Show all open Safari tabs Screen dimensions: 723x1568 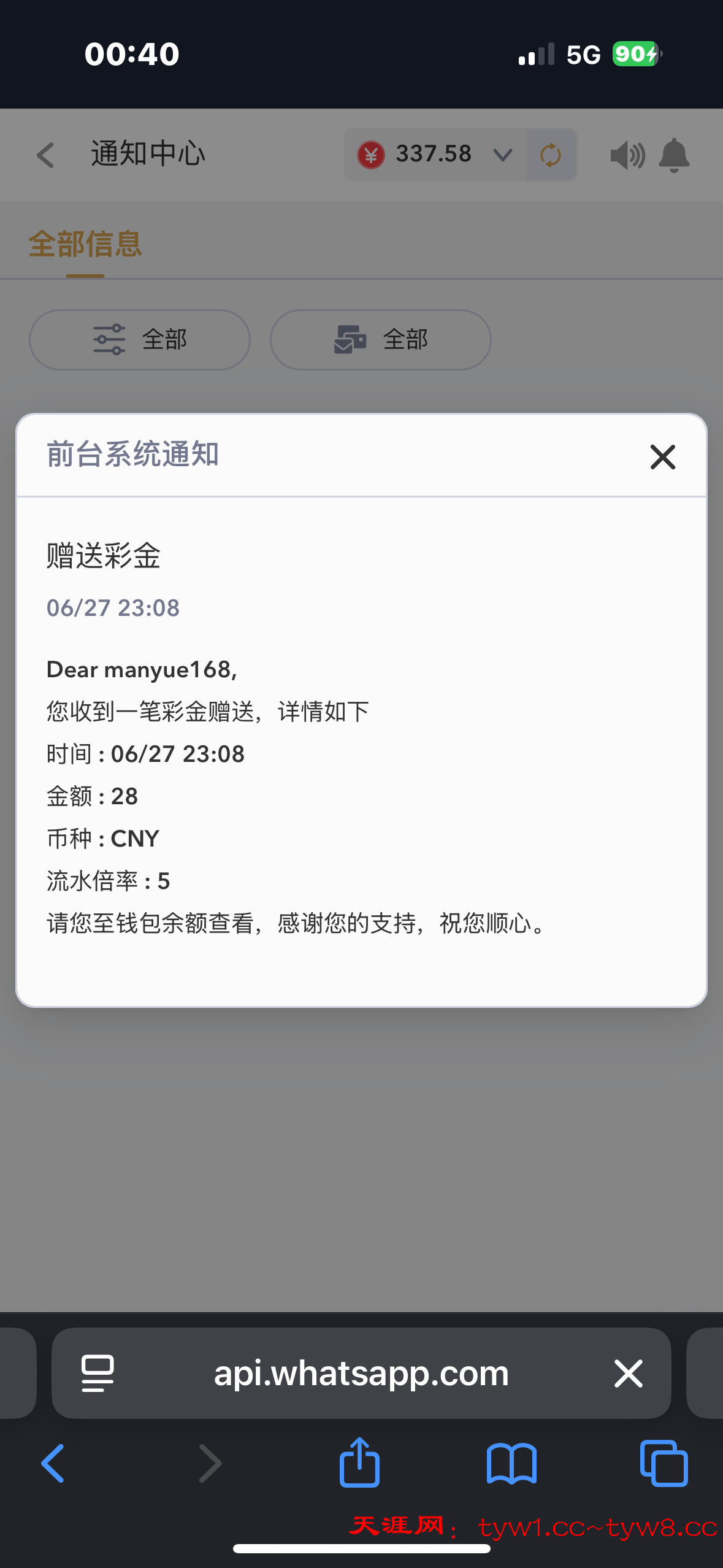point(664,1463)
